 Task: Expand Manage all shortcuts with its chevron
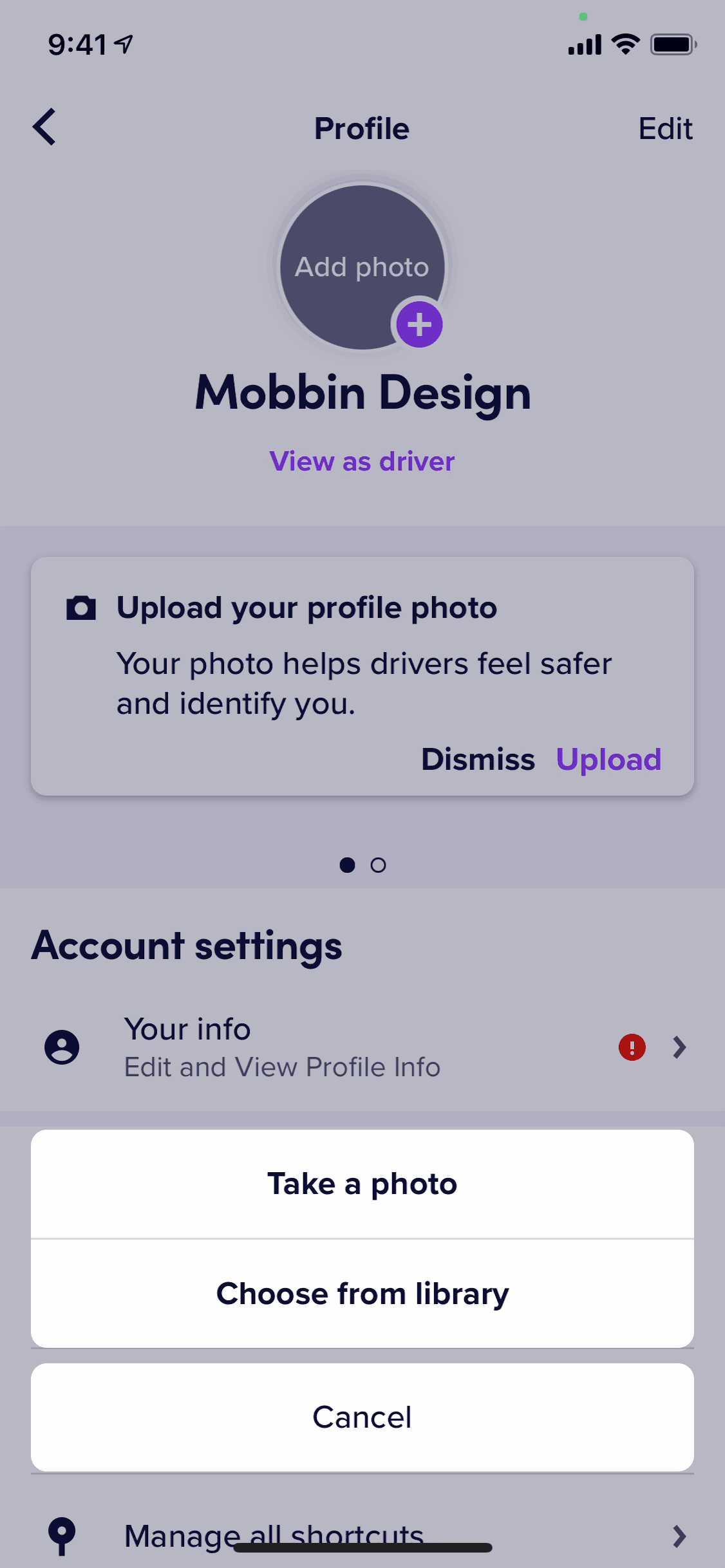679,1534
